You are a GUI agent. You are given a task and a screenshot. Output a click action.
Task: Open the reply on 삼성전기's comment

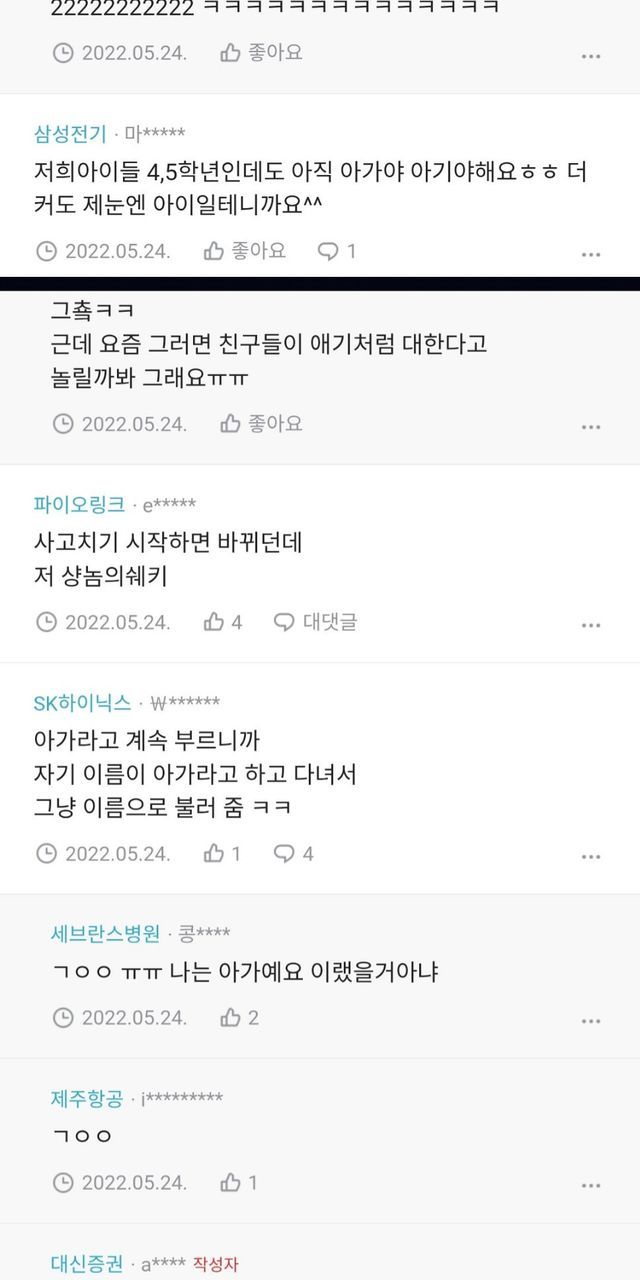(337, 251)
